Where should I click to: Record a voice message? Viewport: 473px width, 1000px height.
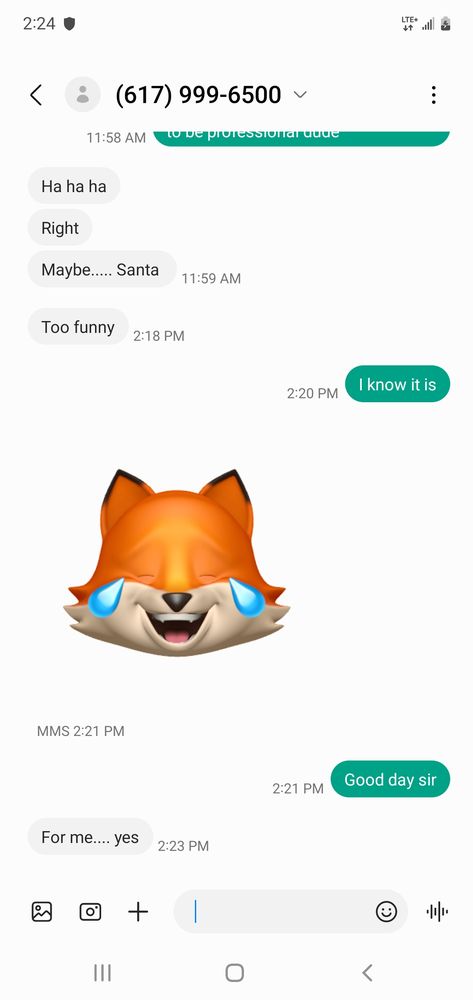point(437,911)
